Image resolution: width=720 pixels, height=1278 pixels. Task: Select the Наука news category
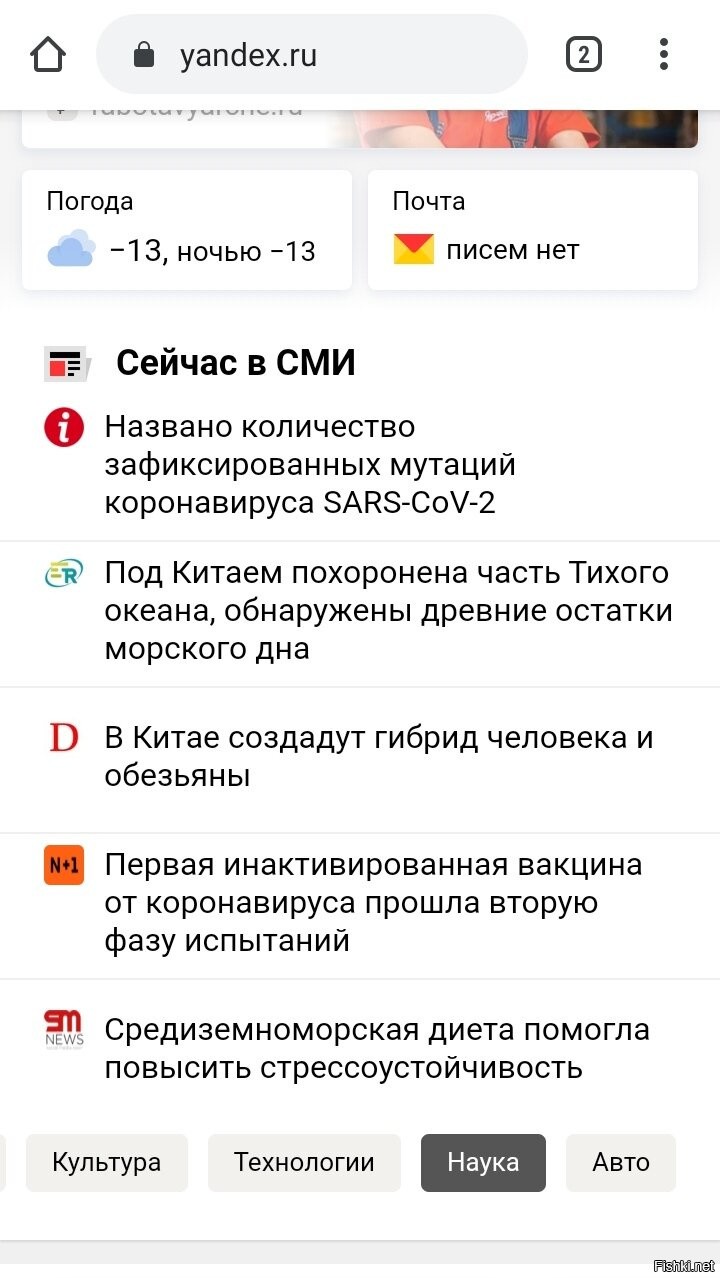point(483,1162)
